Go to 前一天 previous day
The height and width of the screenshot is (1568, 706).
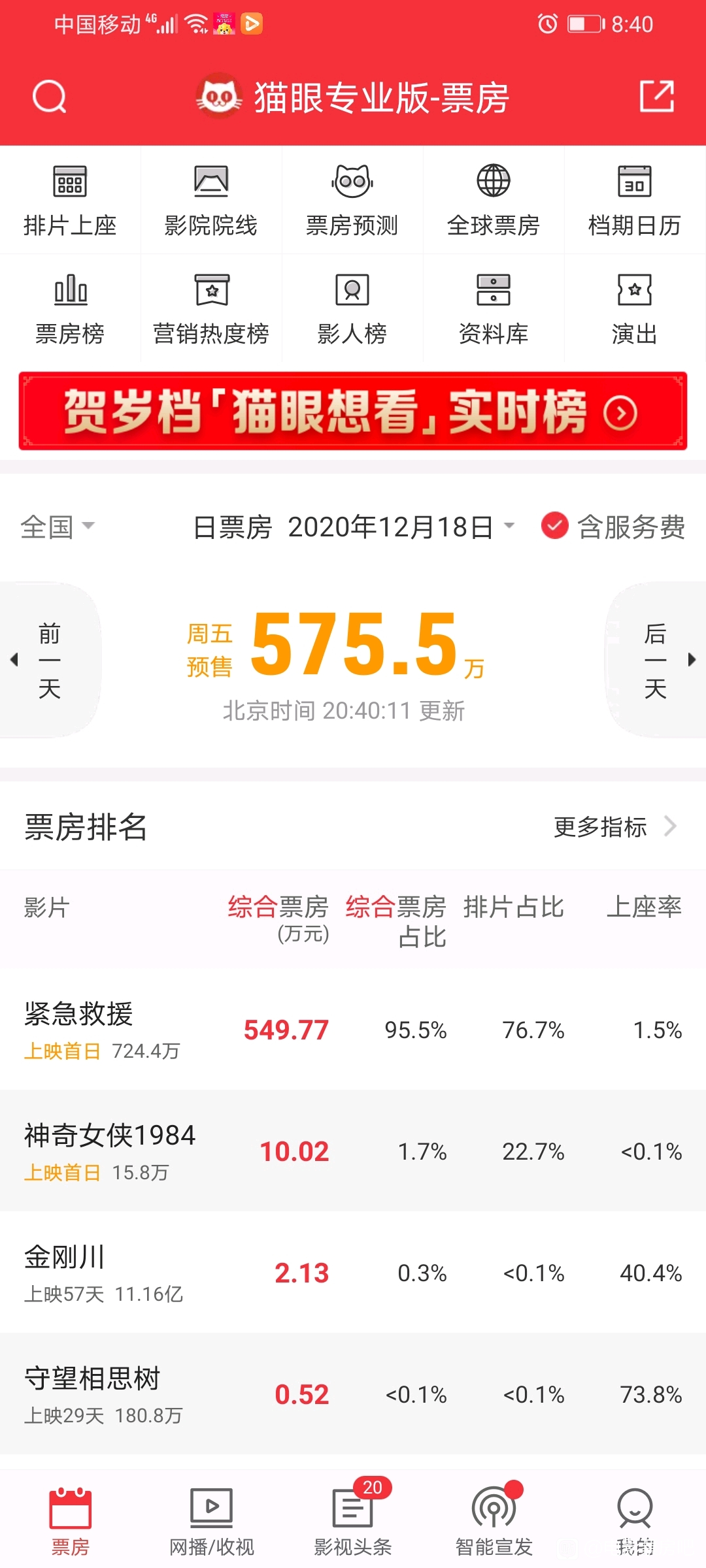point(49,660)
